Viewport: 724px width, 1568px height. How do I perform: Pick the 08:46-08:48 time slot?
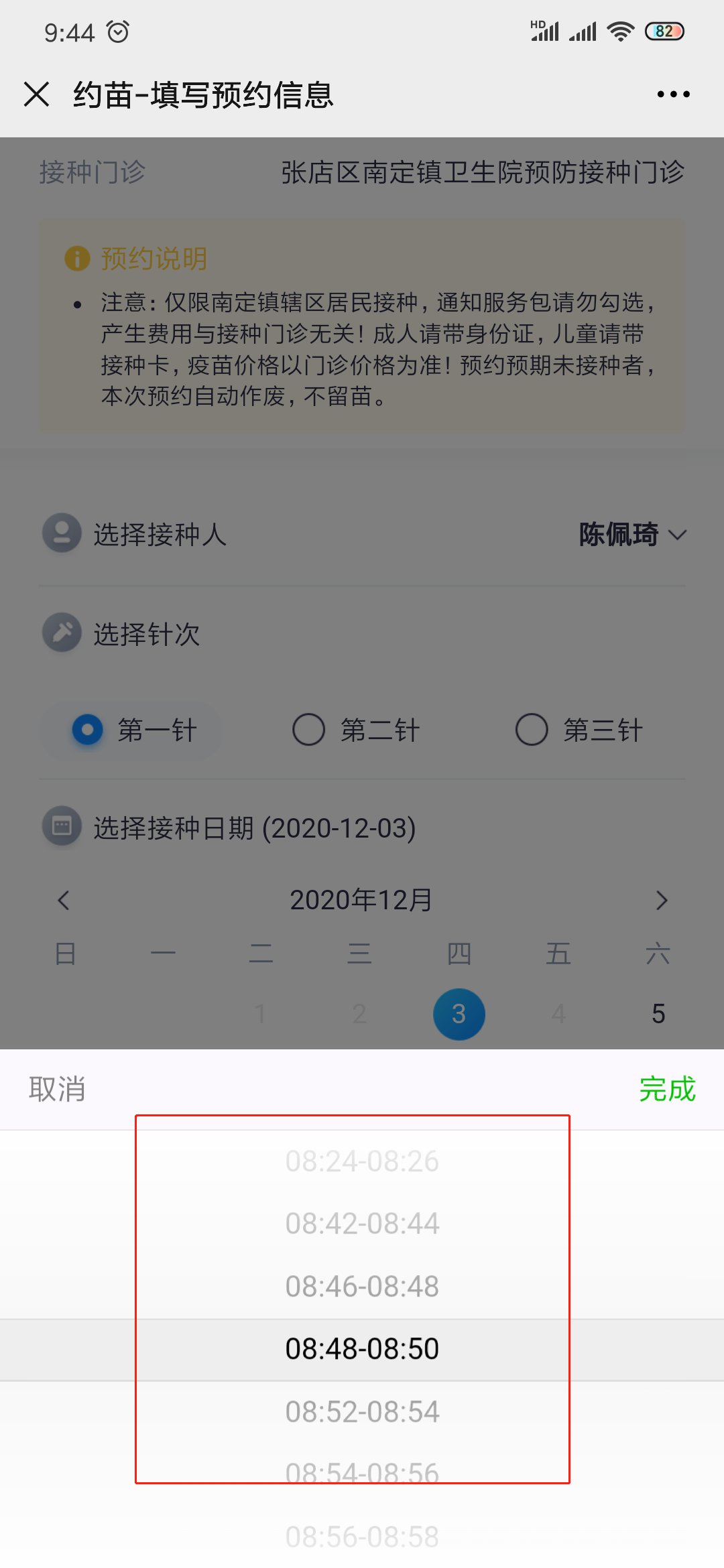[362, 1287]
